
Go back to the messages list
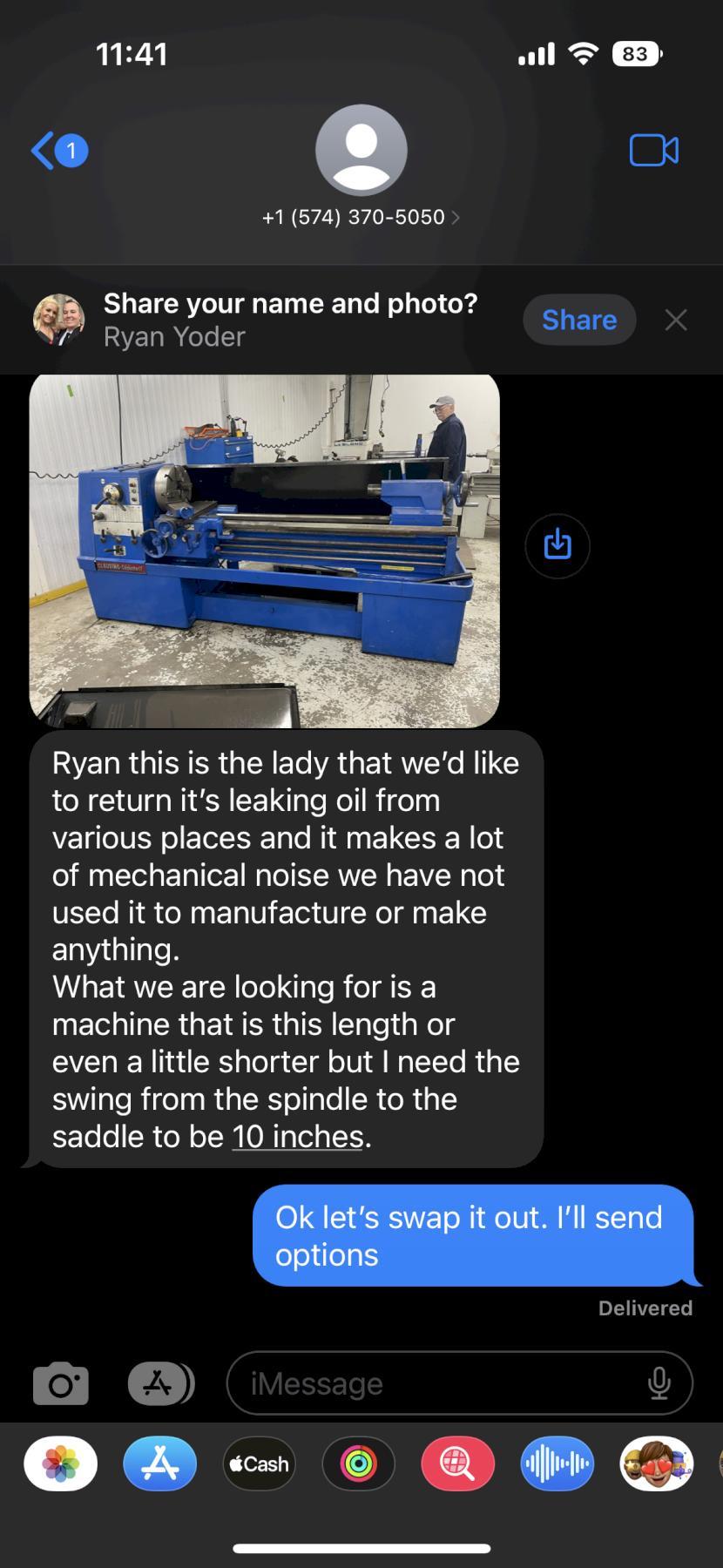(57, 151)
